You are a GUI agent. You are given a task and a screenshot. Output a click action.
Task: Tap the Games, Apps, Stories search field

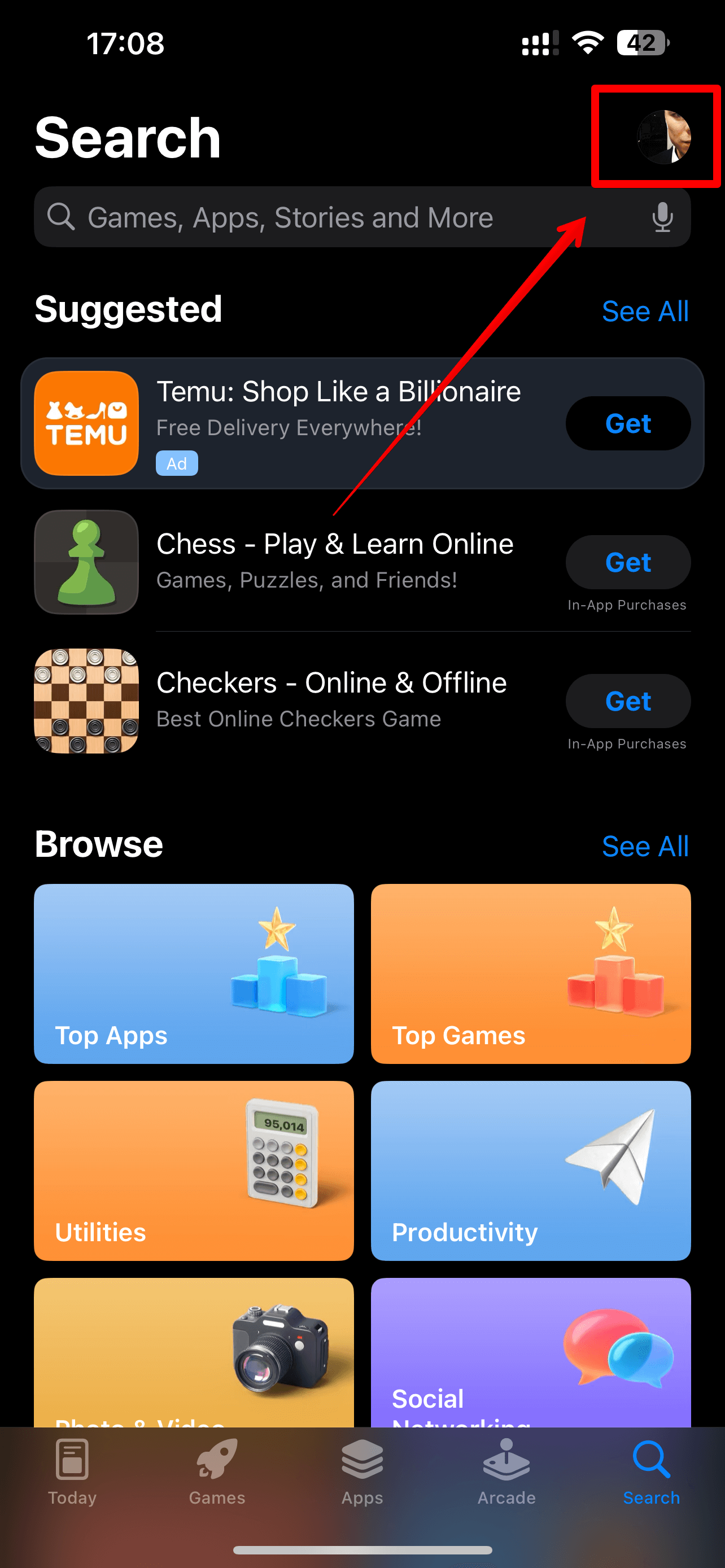341,217
